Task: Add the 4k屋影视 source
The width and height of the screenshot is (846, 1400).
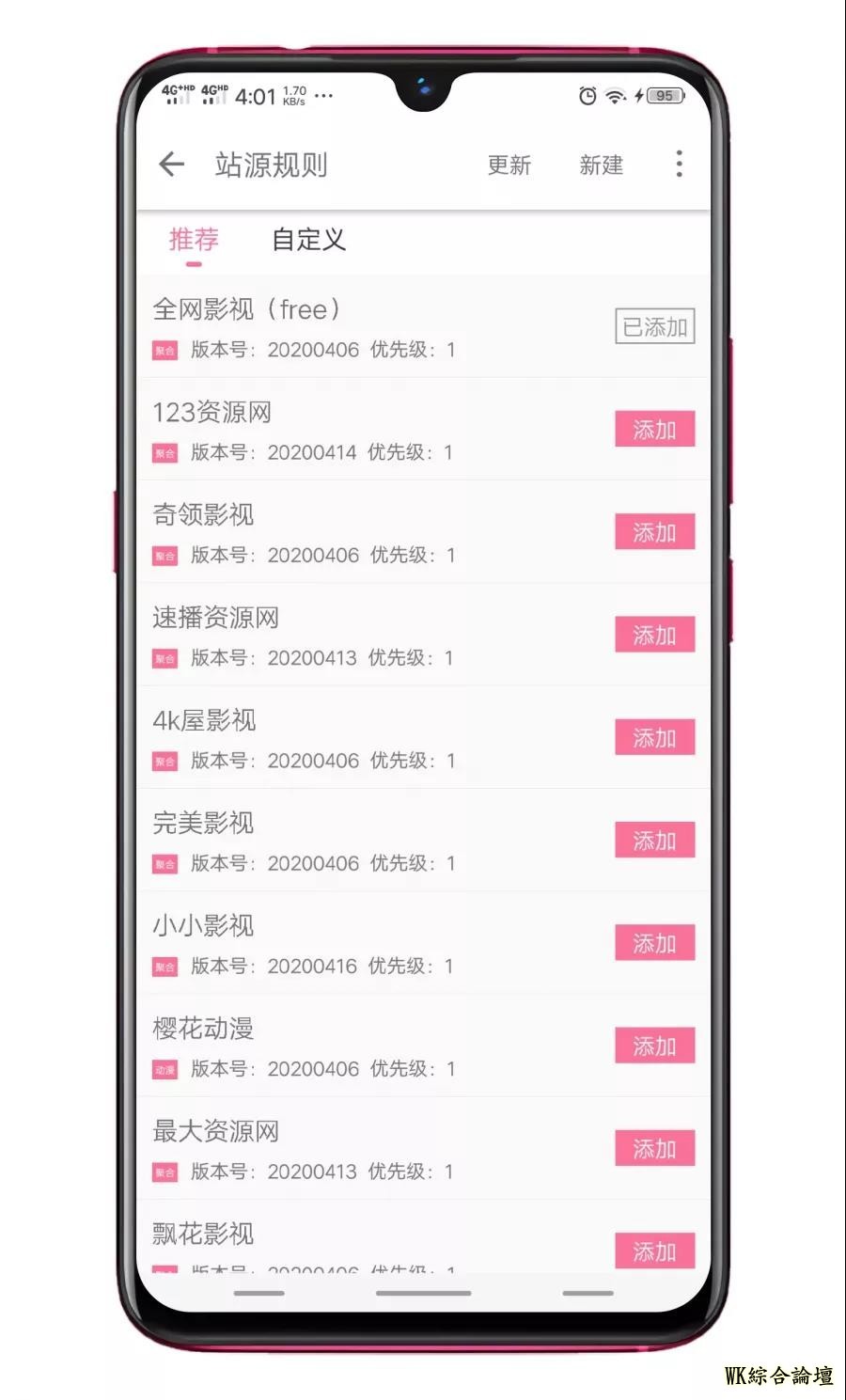Action: (654, 738)
